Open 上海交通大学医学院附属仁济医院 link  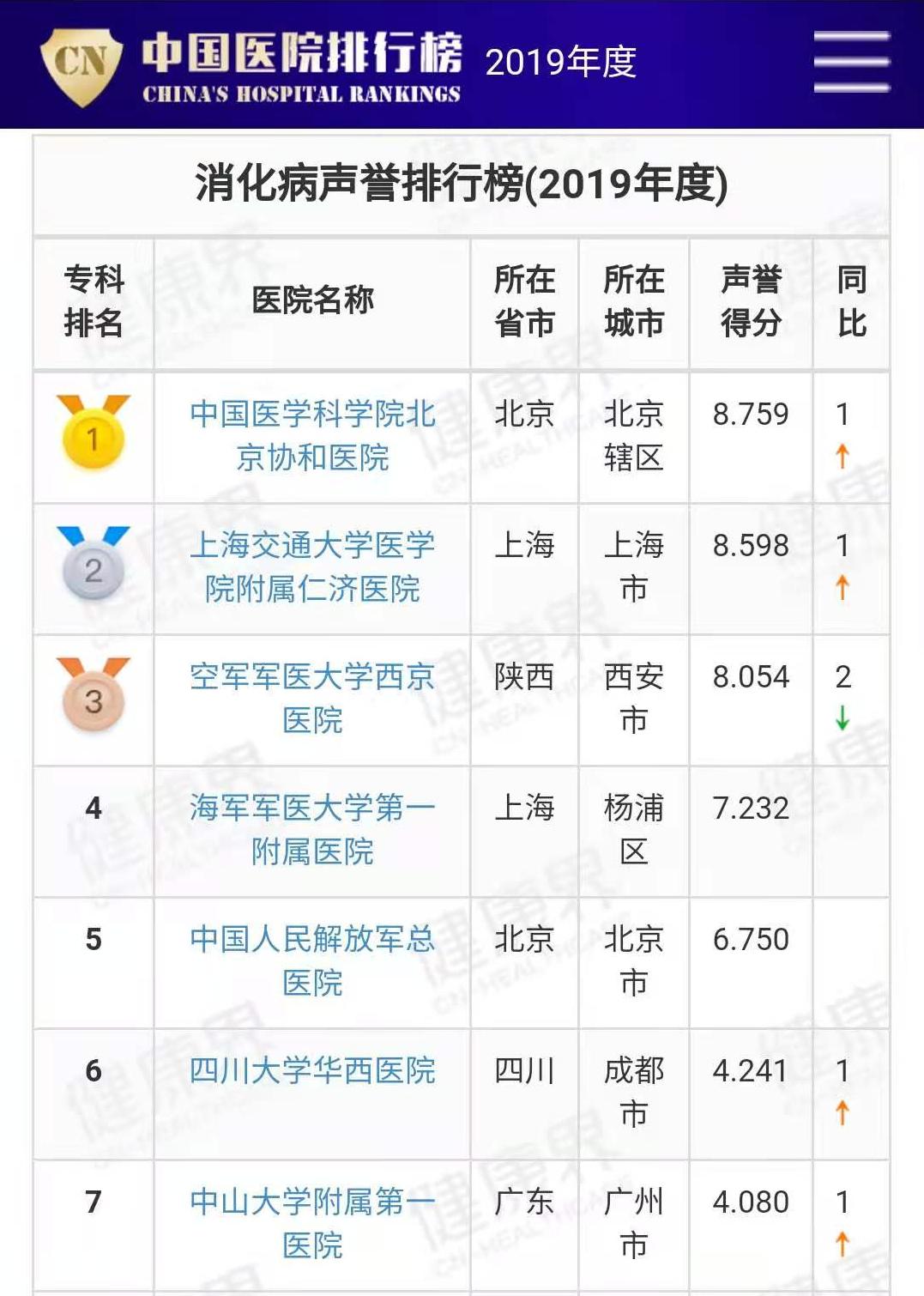click(312, 566)
